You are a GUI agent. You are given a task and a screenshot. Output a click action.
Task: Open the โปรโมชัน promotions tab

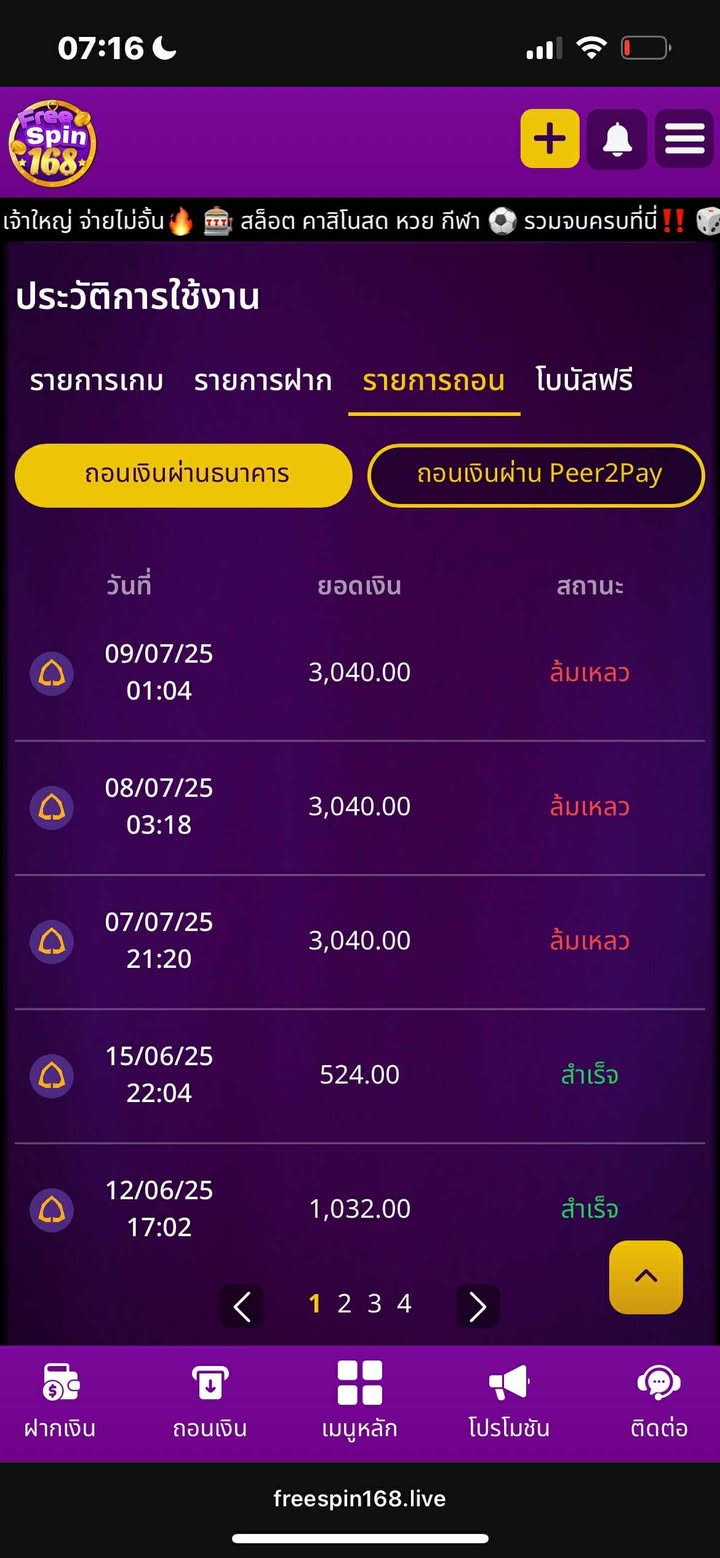coord(509,1402)
